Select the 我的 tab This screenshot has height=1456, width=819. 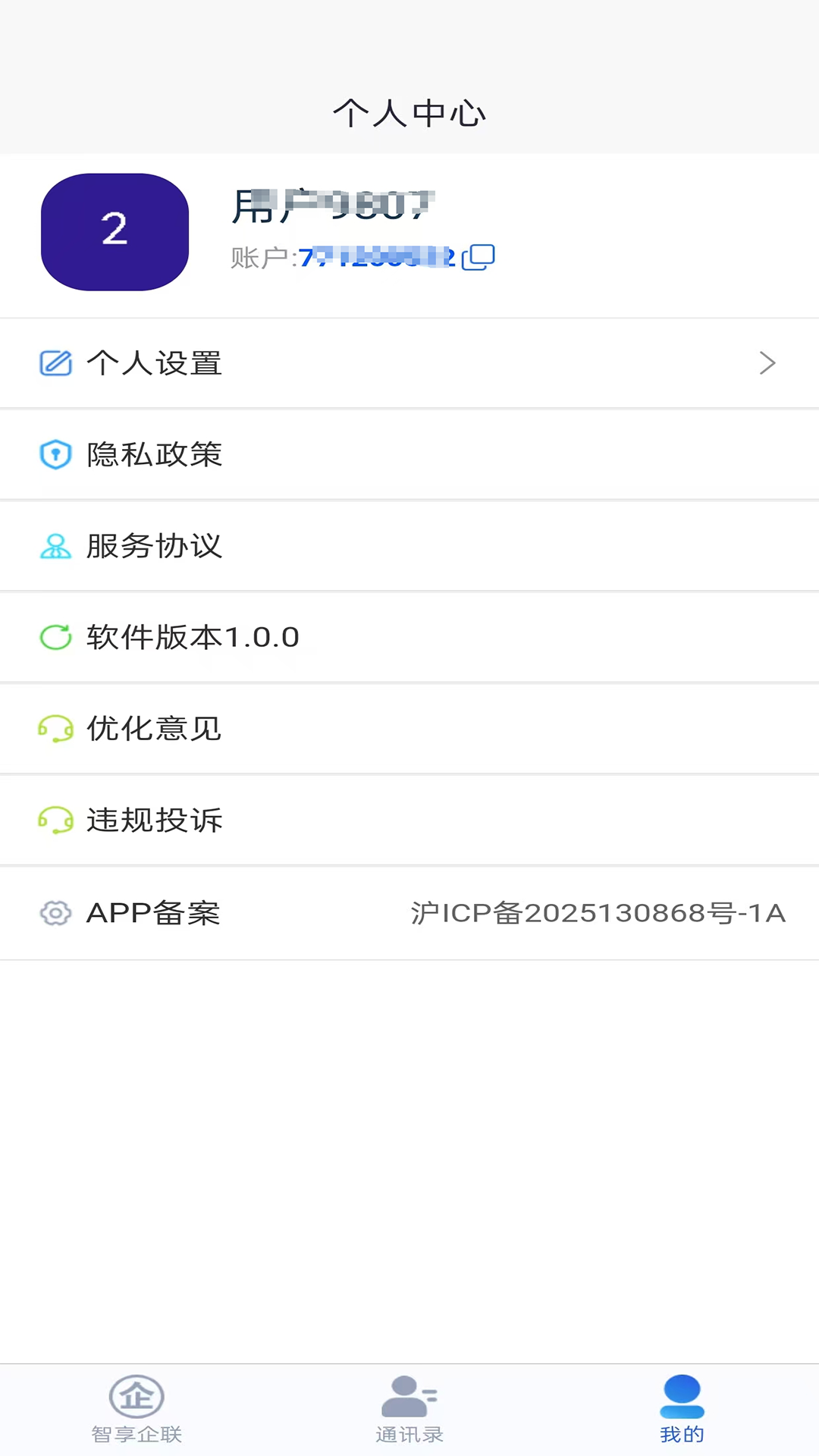[x=681, y=1410]
